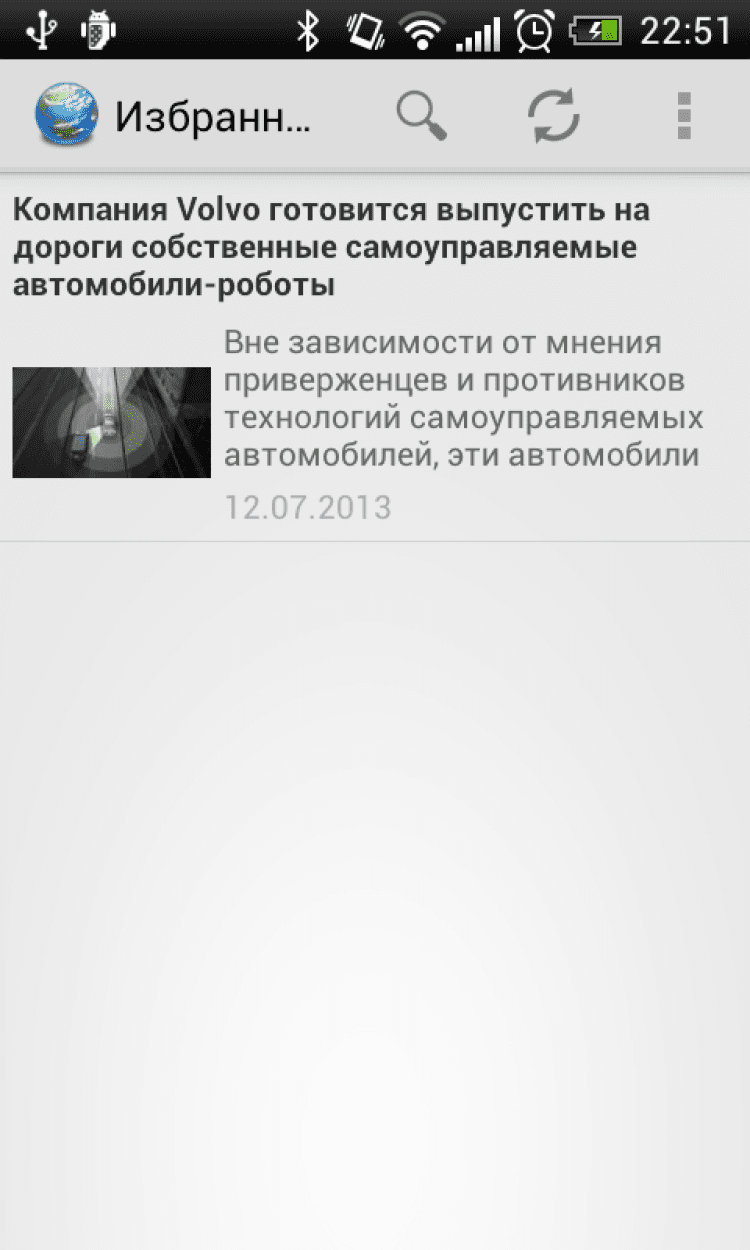Refresh the favorites list

click(x=553, y=116)
